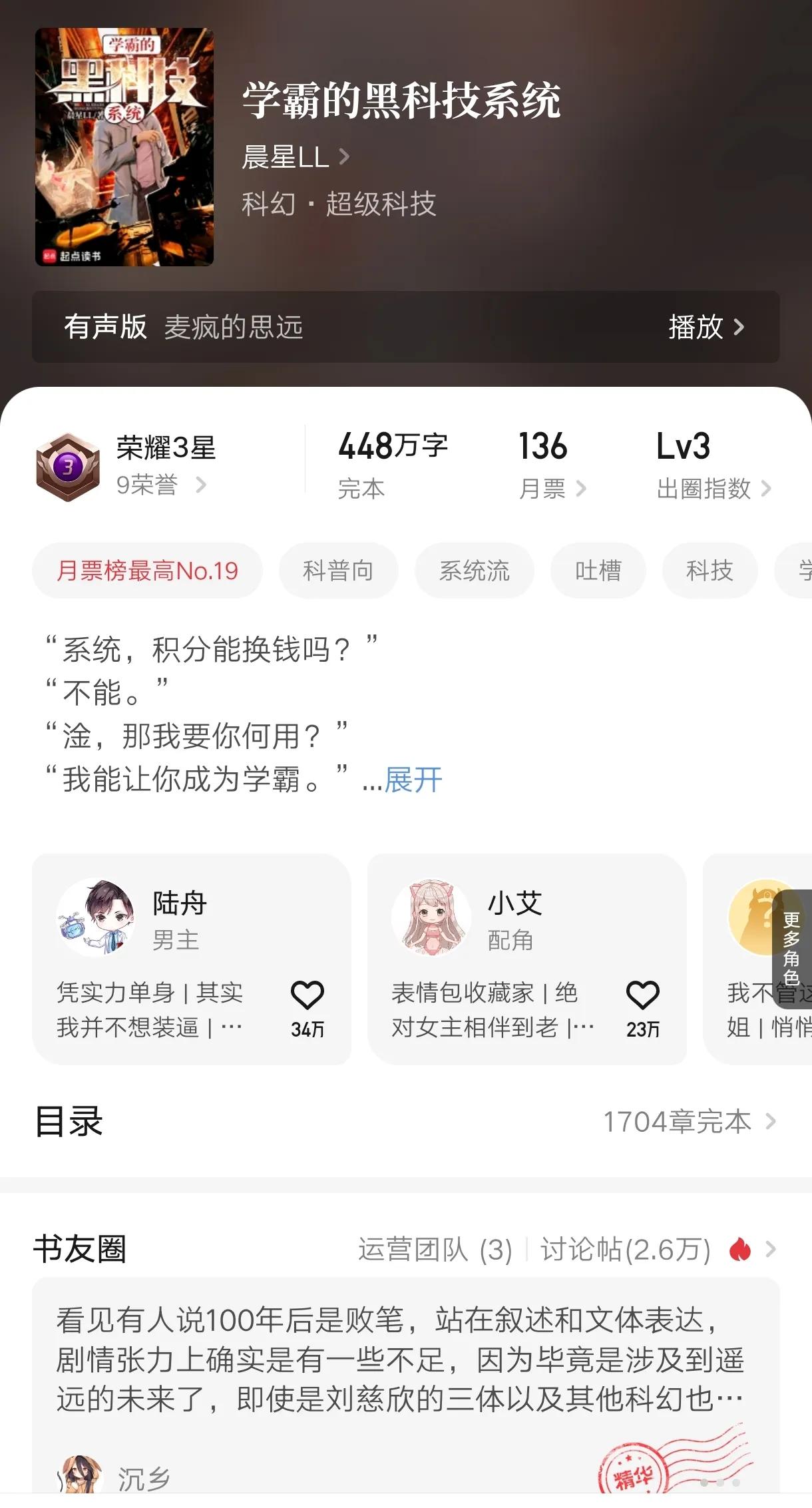Screen dimensions: 812x1508
Task: Open 讨论帖 discussion posts
Action: pyautogui.click(x=626, y=1250)
